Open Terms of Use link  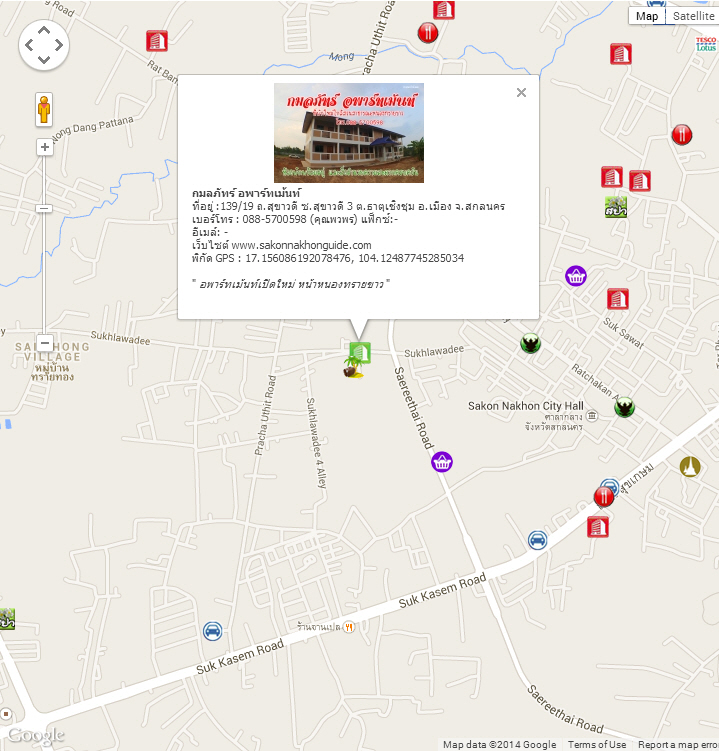coord(597,744)
